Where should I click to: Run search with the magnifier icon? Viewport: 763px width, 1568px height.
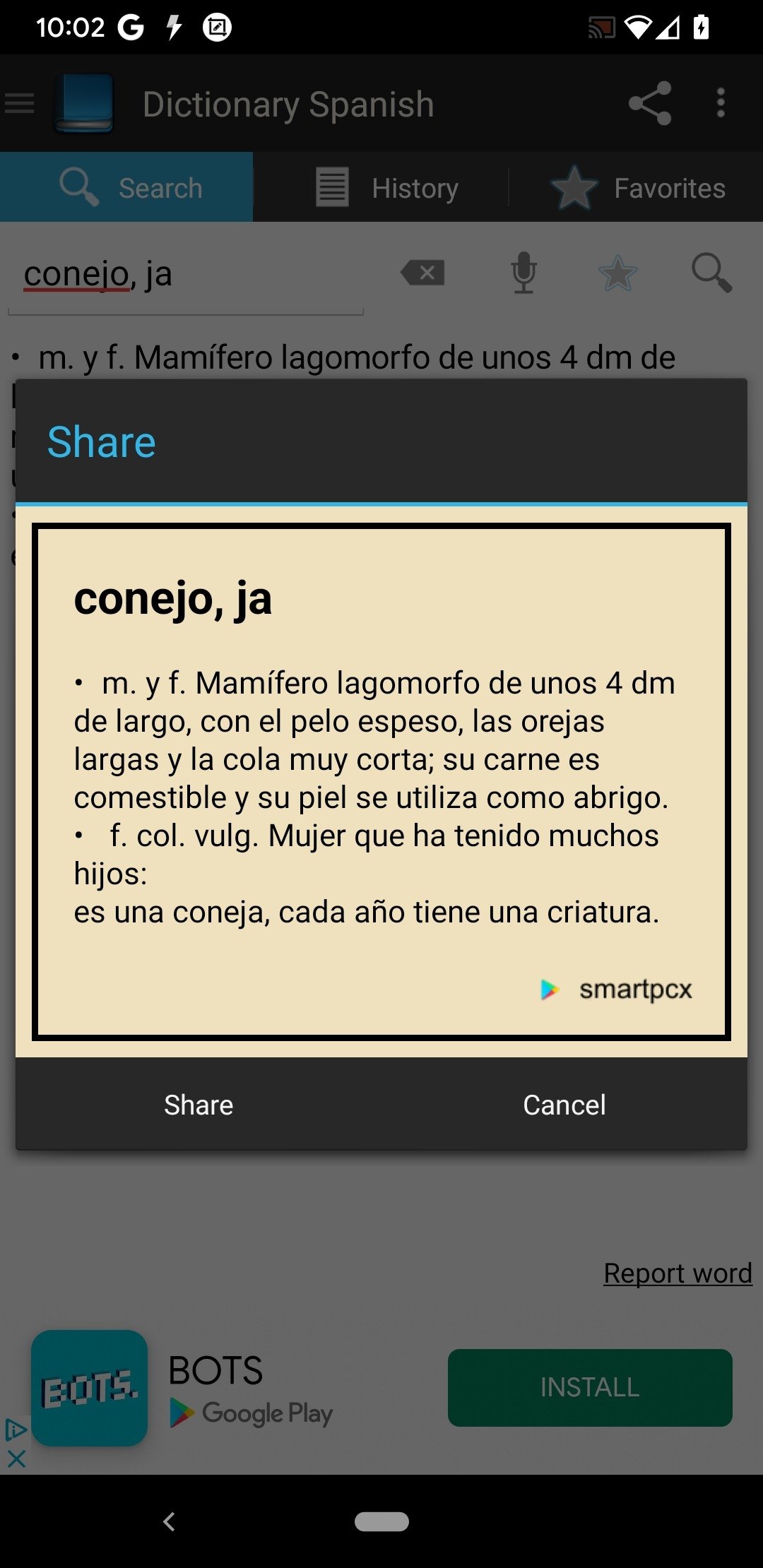click(711, 273)
